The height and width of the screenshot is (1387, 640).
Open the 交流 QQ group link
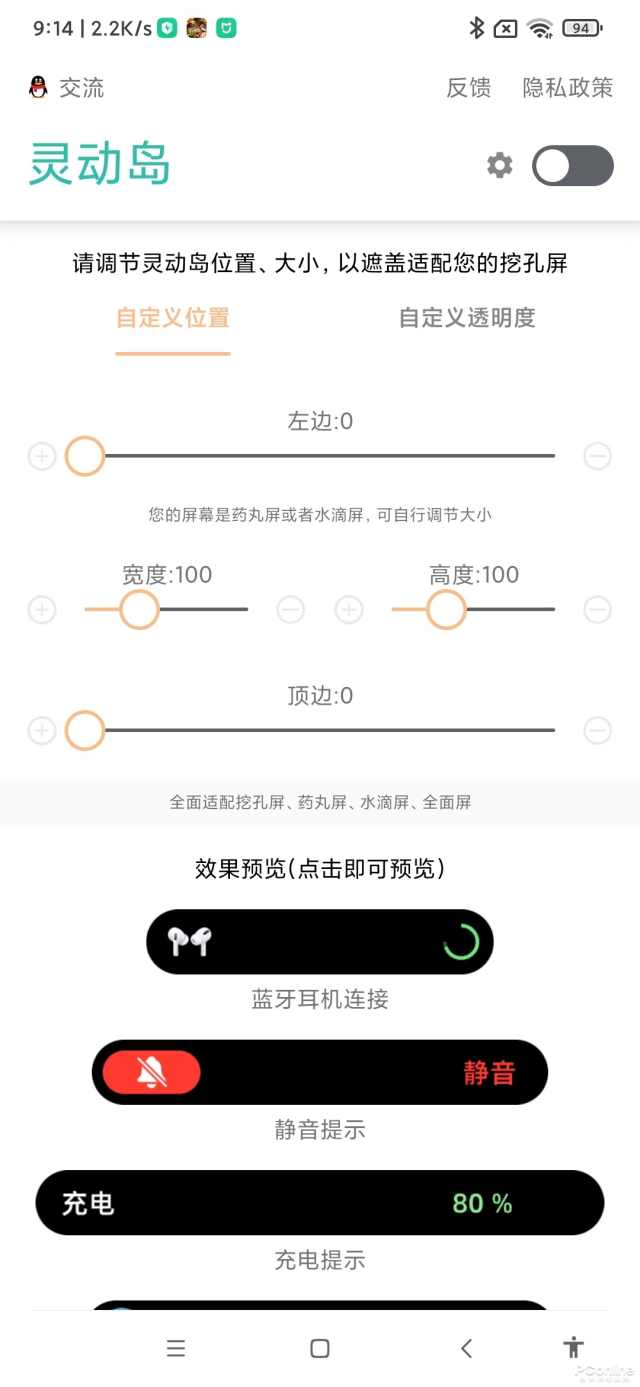pyautogui.click(x=68, y=88)
